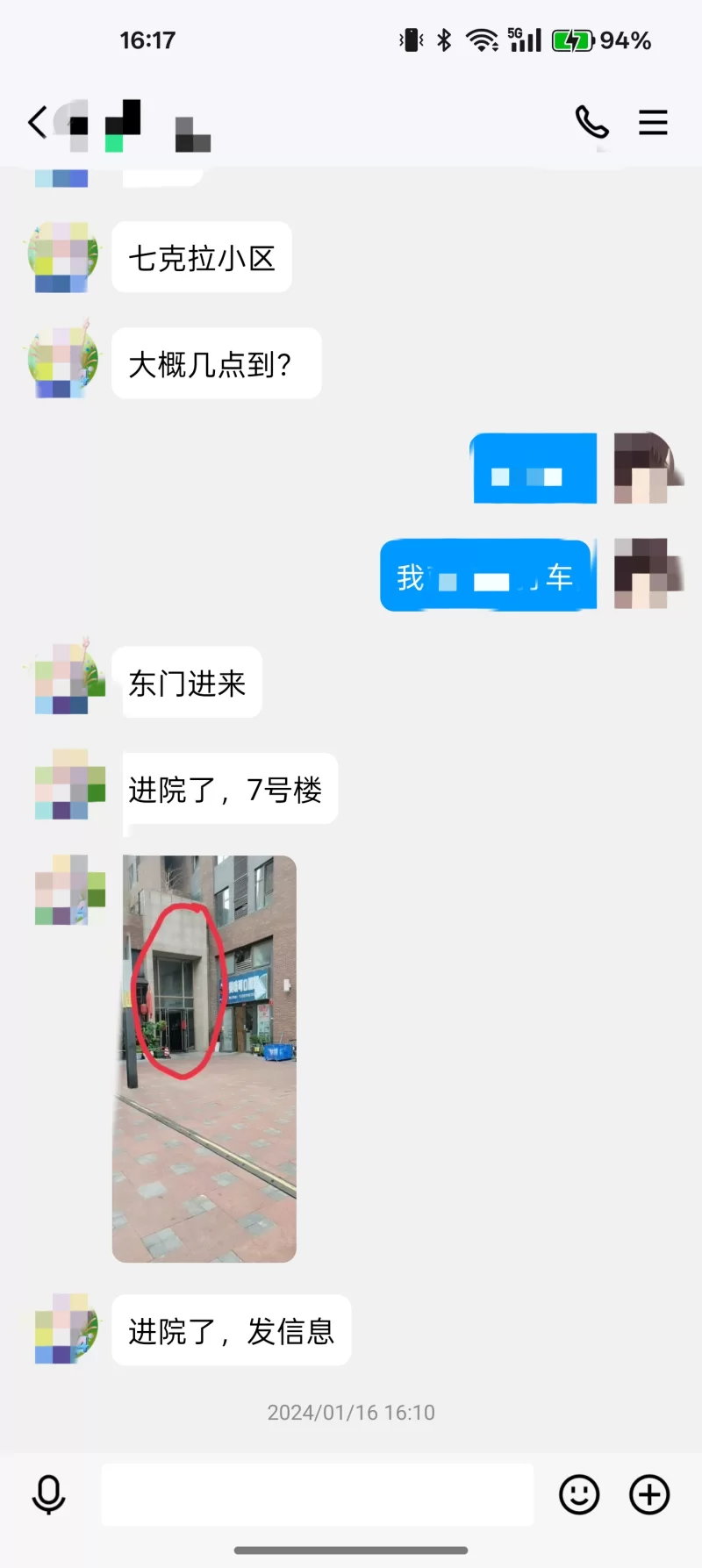Select the message '七克拉小区'
The image size is (702, 1568).
pyautogui.click(x=201, y=256)
